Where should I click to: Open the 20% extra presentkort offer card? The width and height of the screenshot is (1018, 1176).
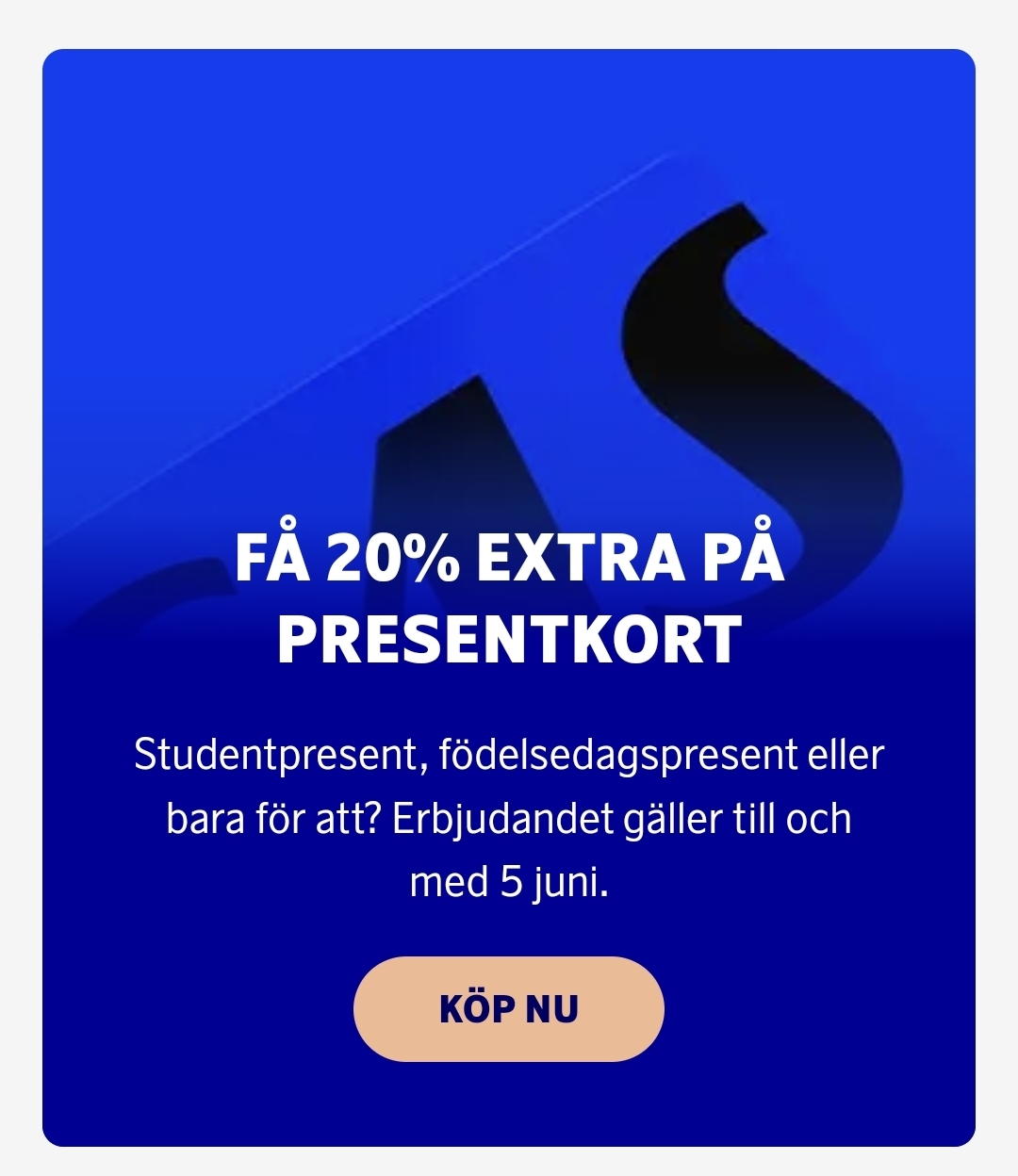point(508,598)
